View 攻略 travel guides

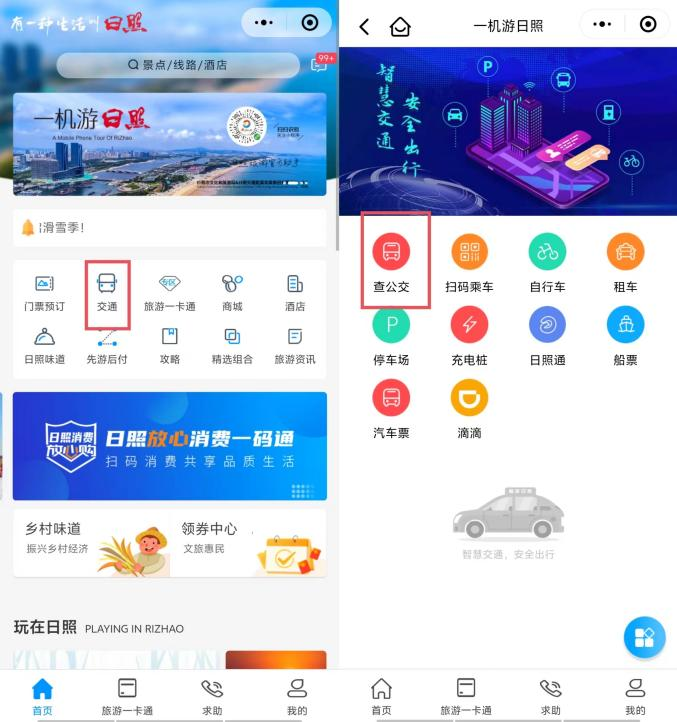(x=170, y=346)
